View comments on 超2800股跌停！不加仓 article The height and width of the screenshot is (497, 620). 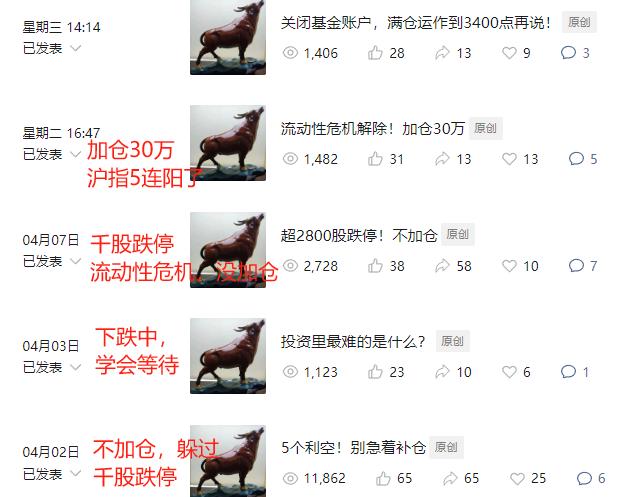581,266
